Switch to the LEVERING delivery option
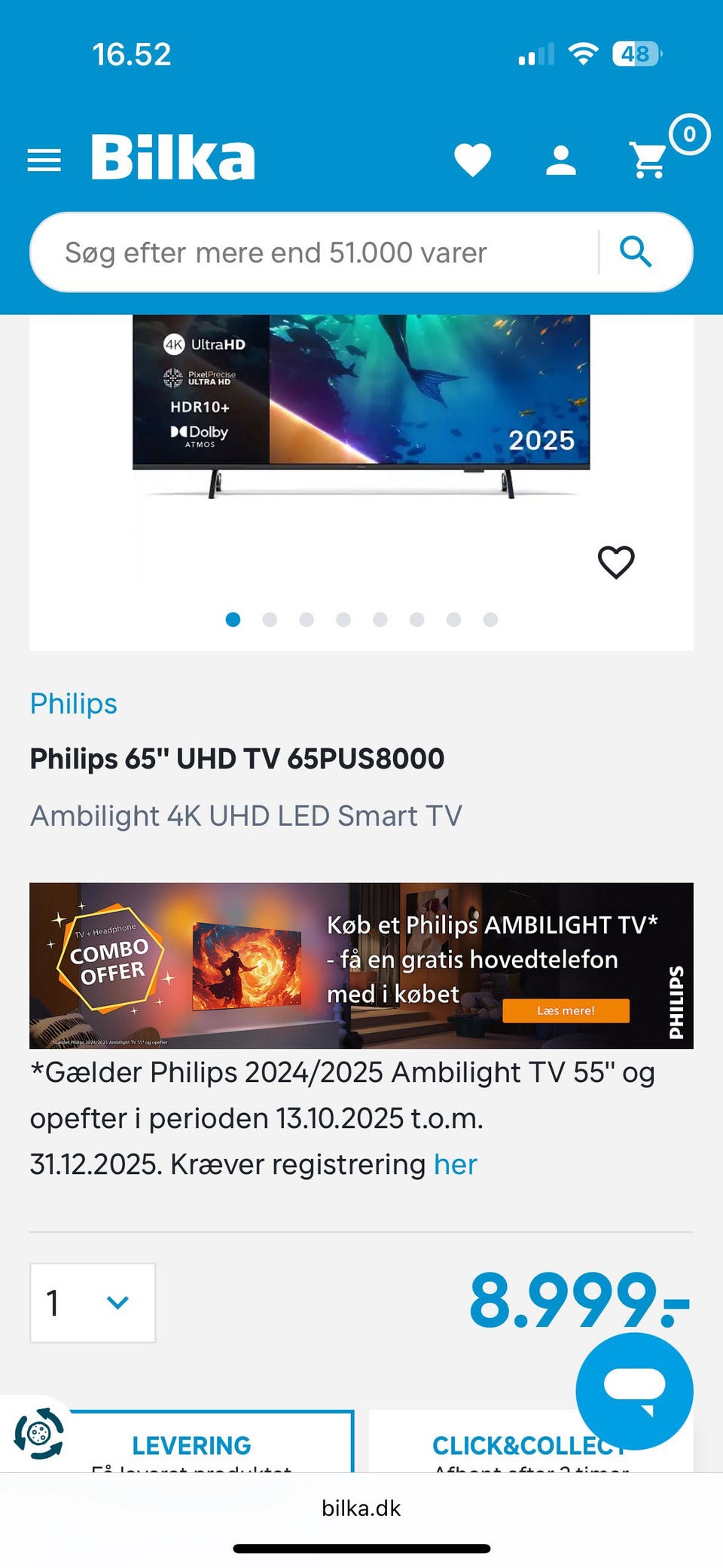 pyautogui.click(x=191, y=1445)
